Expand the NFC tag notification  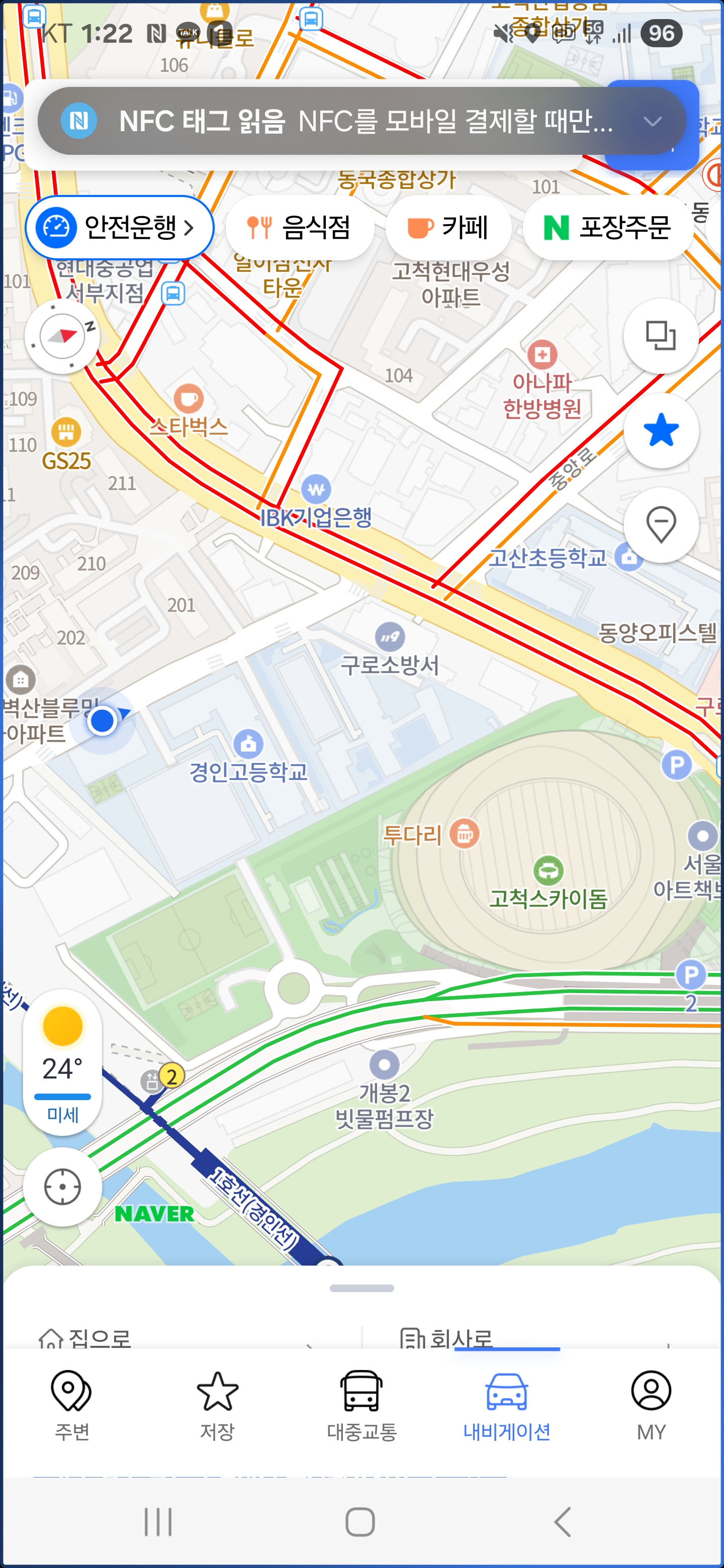pyautogui.click(x=652, y=121)
